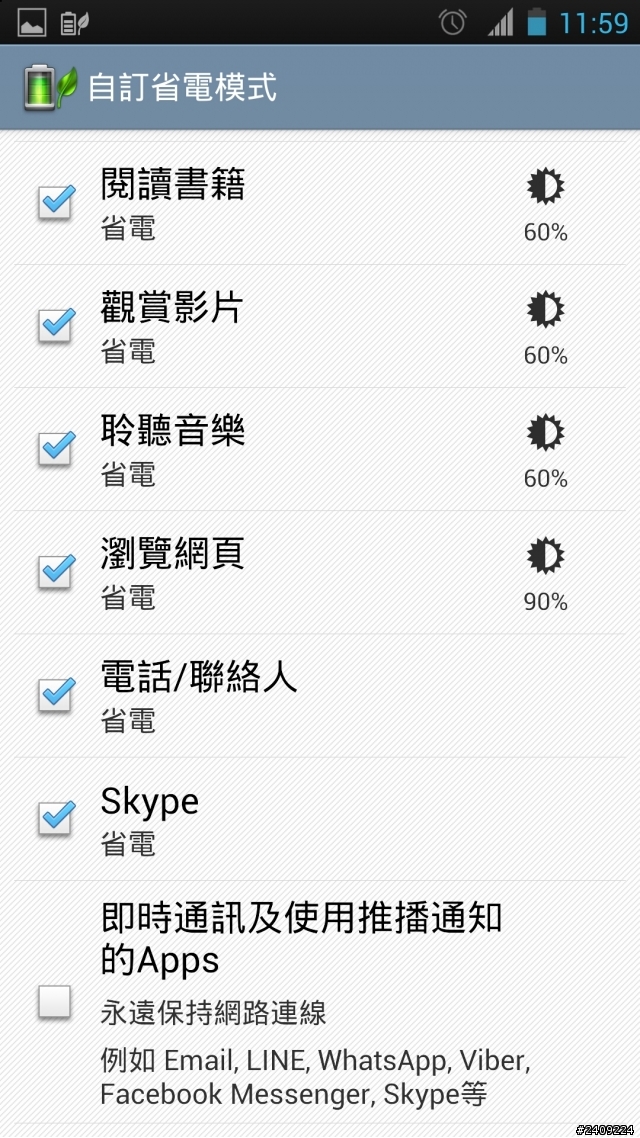Adjust the 60% brightness for 聆聽音樂

pyautogui.click(x=545, y=451)
